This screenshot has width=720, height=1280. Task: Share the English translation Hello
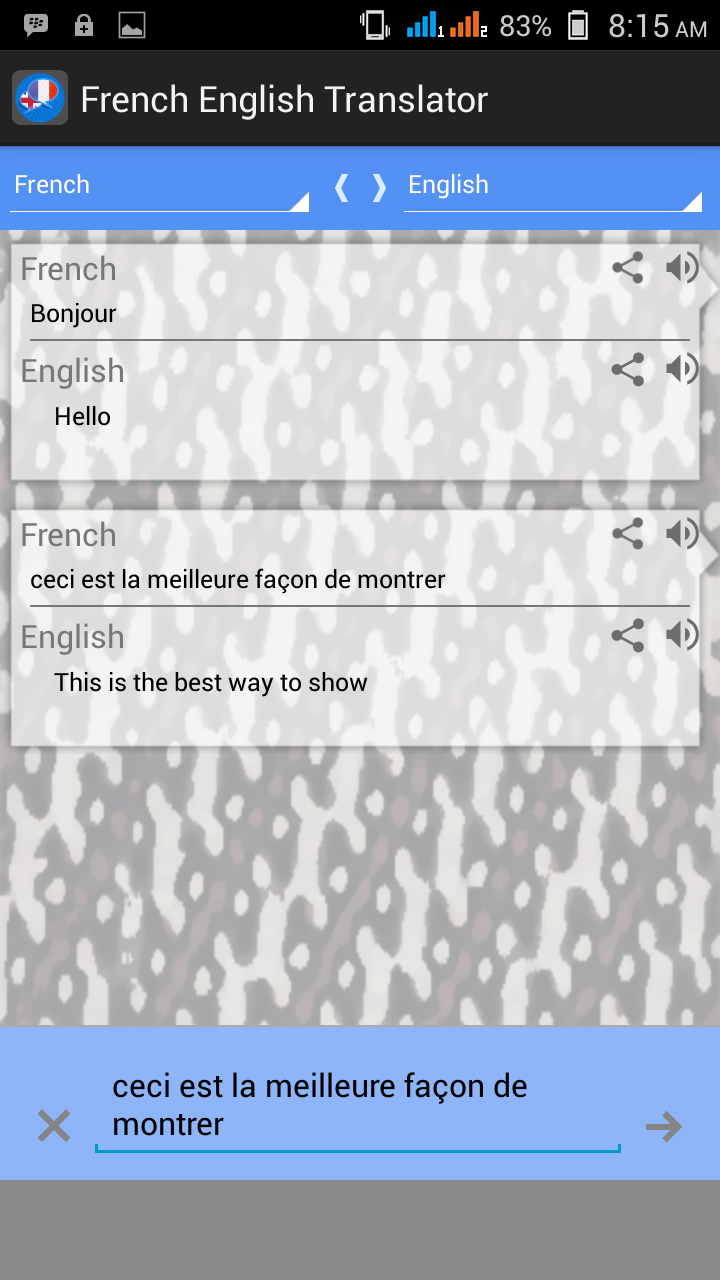pos(627,369)
